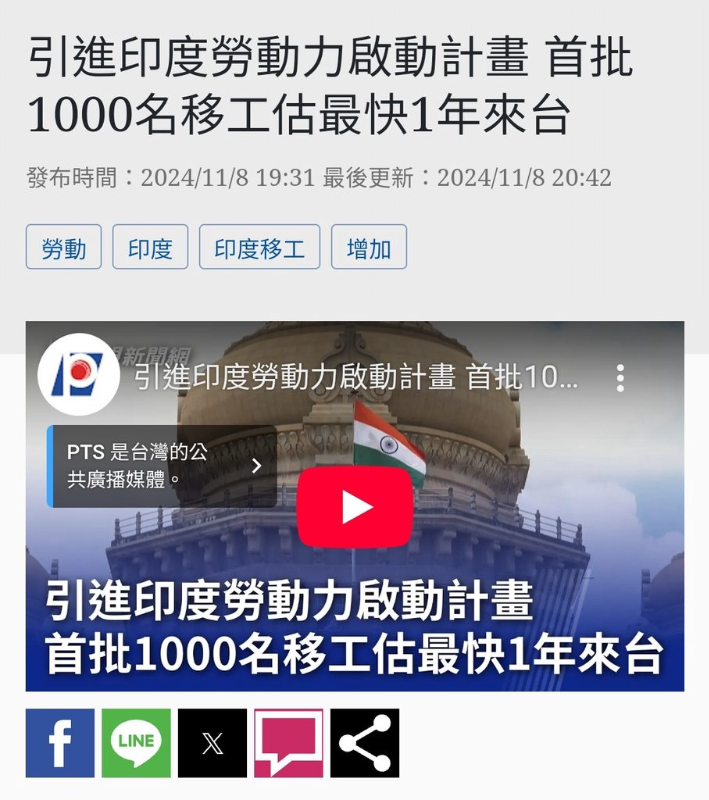Viewport: 709px width, 800px height.
Task: Open the 增加 tag
Action: 368,248
